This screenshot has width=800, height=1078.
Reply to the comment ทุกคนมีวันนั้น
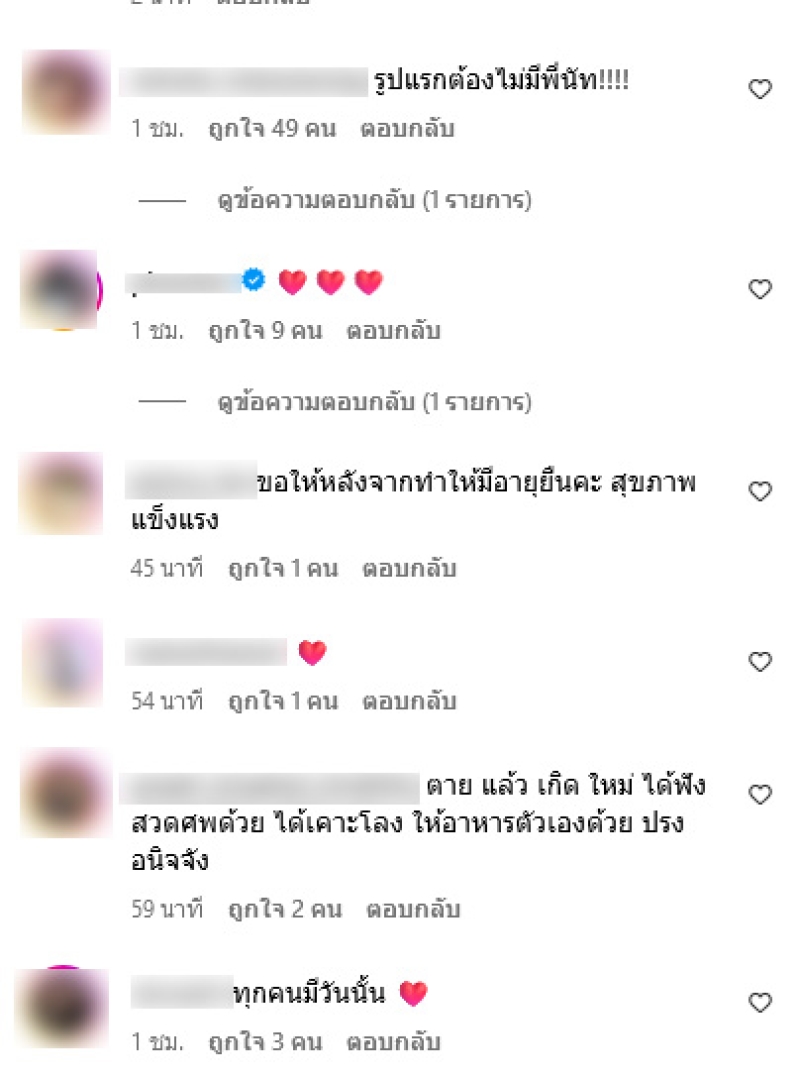pyautogui.click(x=393, y=1042)
